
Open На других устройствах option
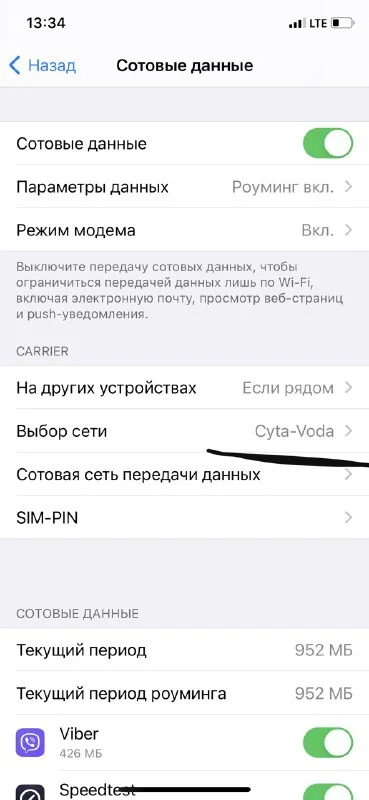pyautogui.click(x=184, y=388)
